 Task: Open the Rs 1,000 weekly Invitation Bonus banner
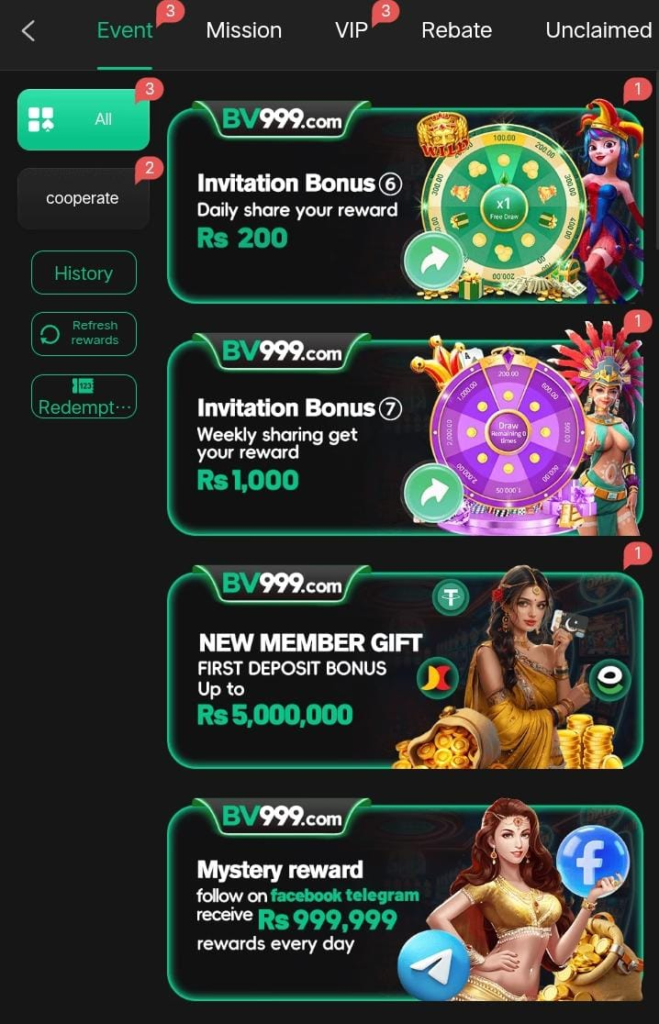(300, 440)
